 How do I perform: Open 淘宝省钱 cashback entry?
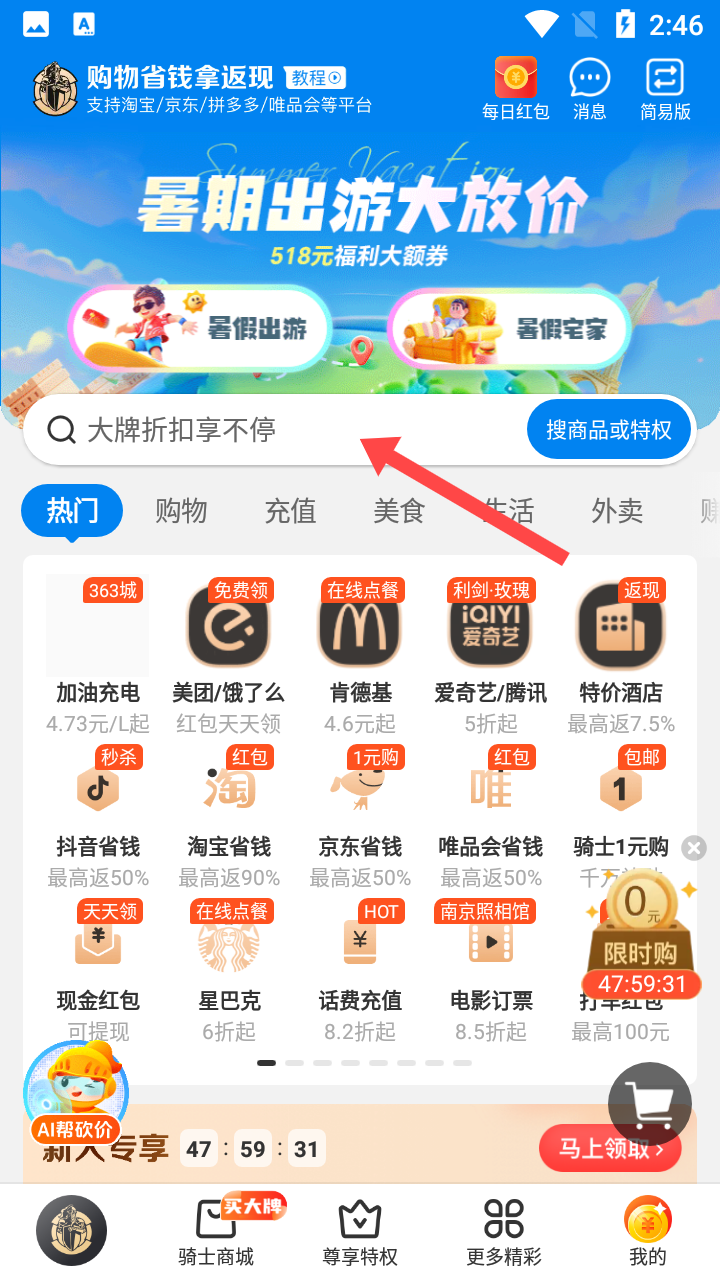coord(229,800)
